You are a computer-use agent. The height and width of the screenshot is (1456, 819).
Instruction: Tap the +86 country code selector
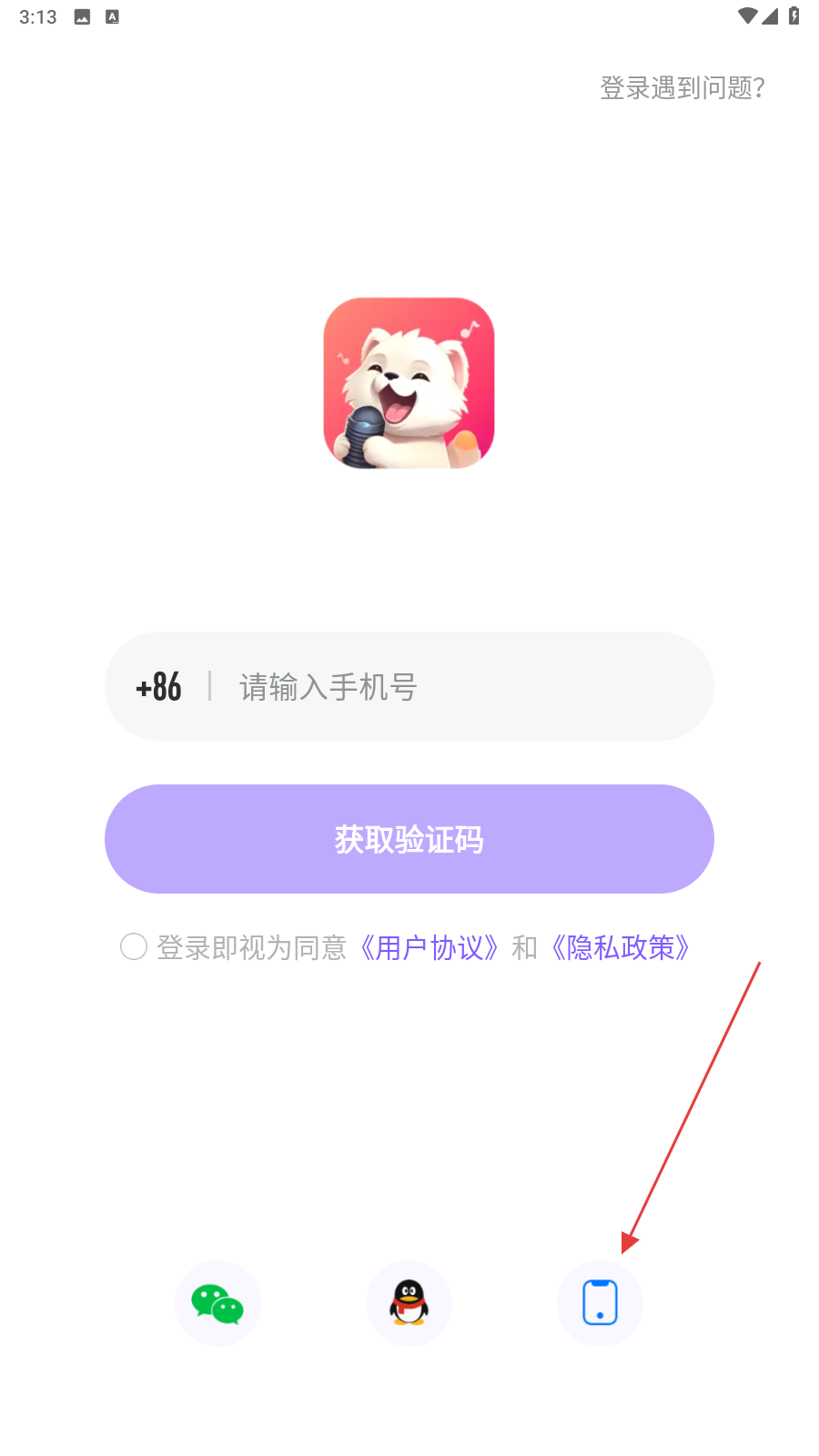click(158, 686)
